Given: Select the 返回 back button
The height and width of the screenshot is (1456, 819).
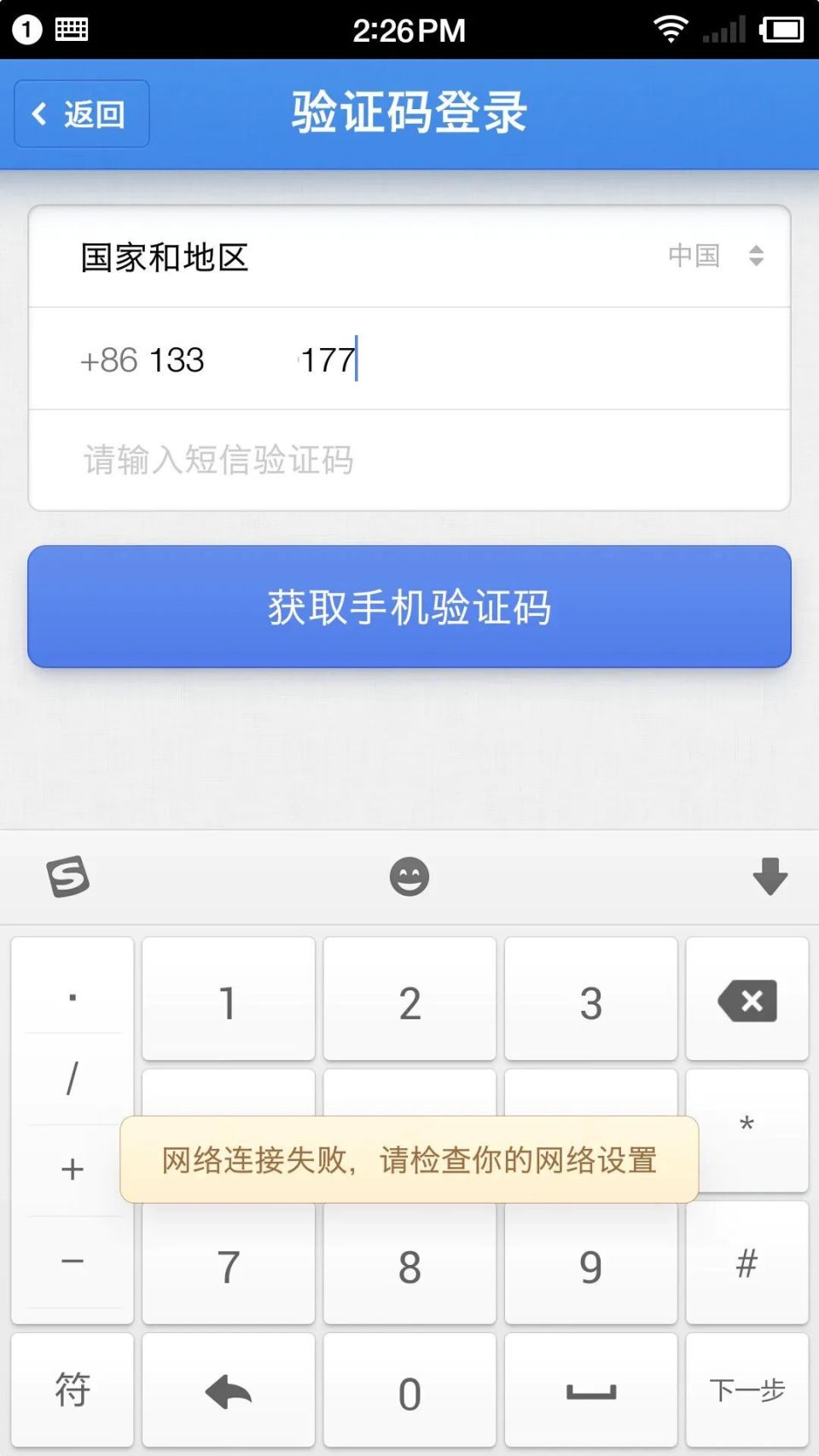Looking at the screenshot, I should pyautogui.click(x=80, y=113).
